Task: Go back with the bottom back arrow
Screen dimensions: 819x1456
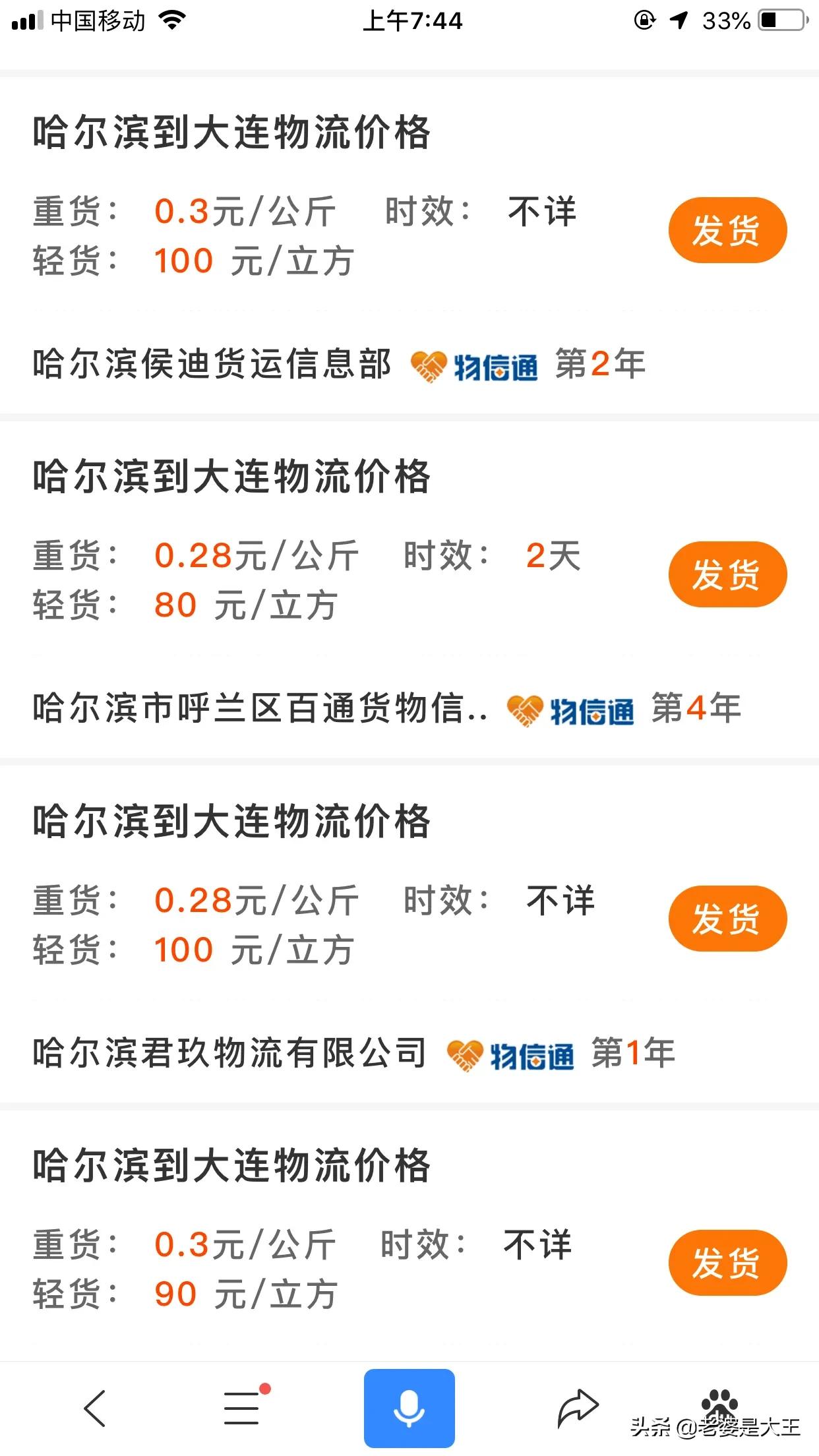Action: [x=95, y=1407]
